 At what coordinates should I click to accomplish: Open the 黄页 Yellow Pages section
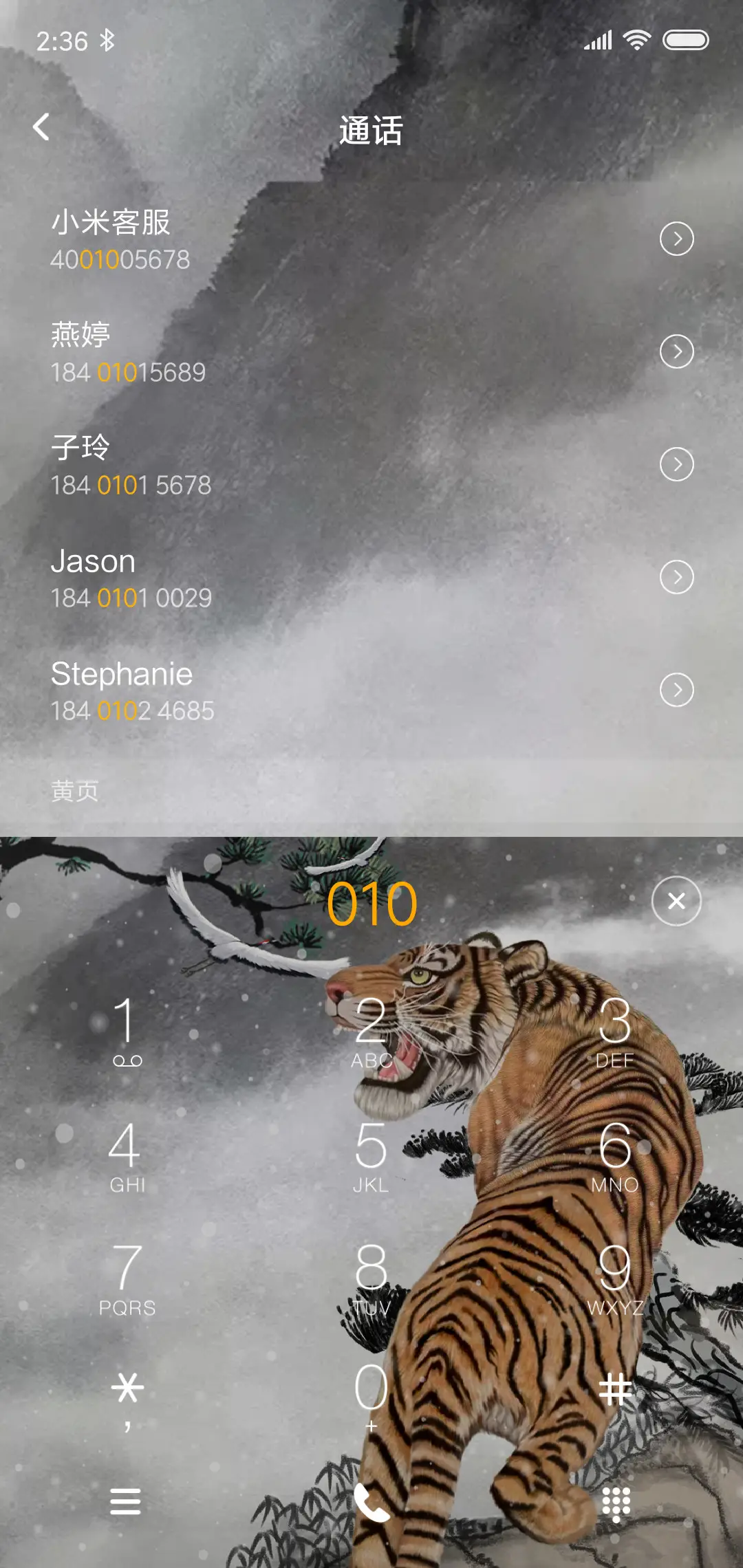point(74,792)
